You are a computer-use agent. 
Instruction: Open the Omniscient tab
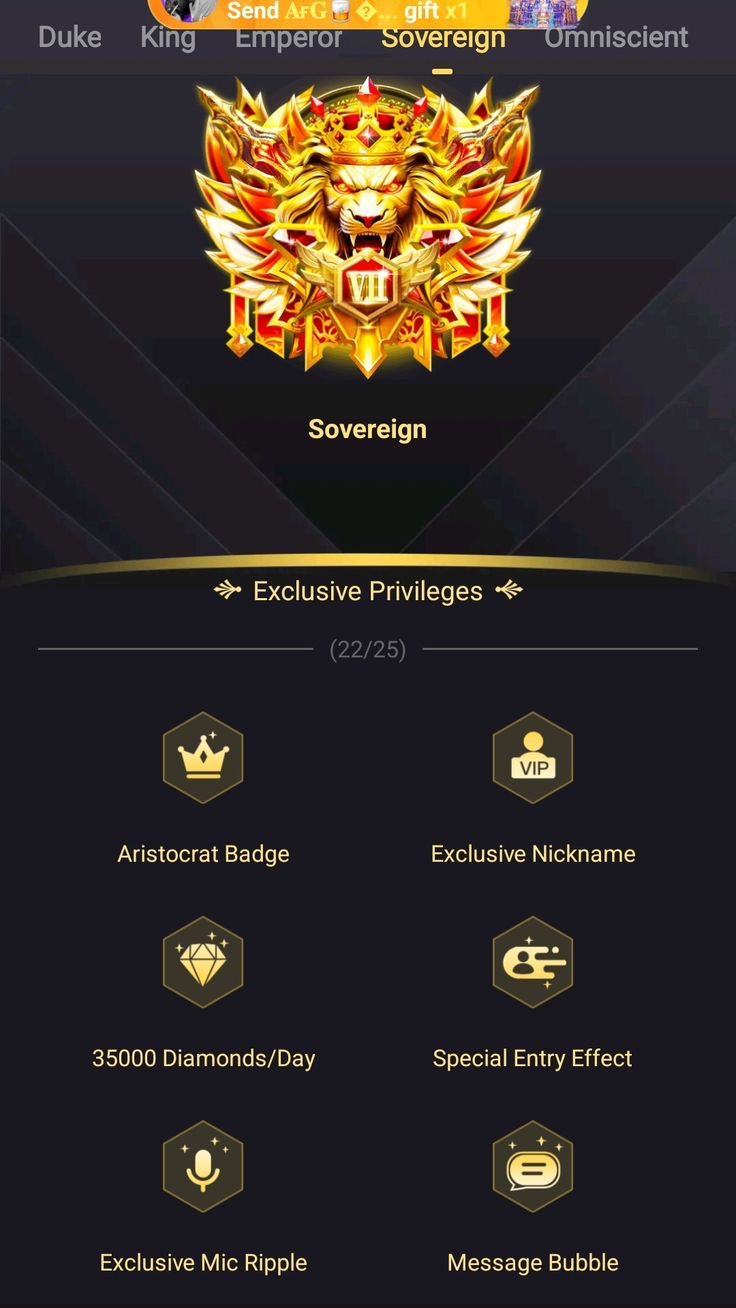coord(616,38)
